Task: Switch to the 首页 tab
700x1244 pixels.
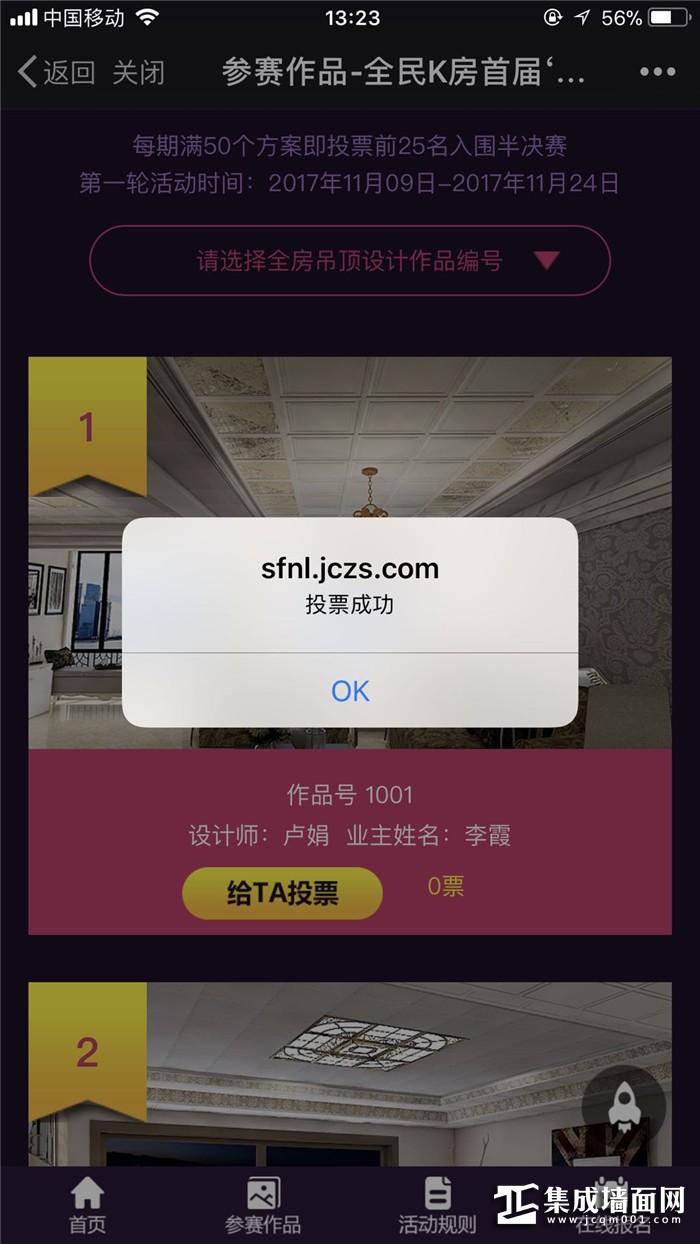Action: tap(87, 1205)
